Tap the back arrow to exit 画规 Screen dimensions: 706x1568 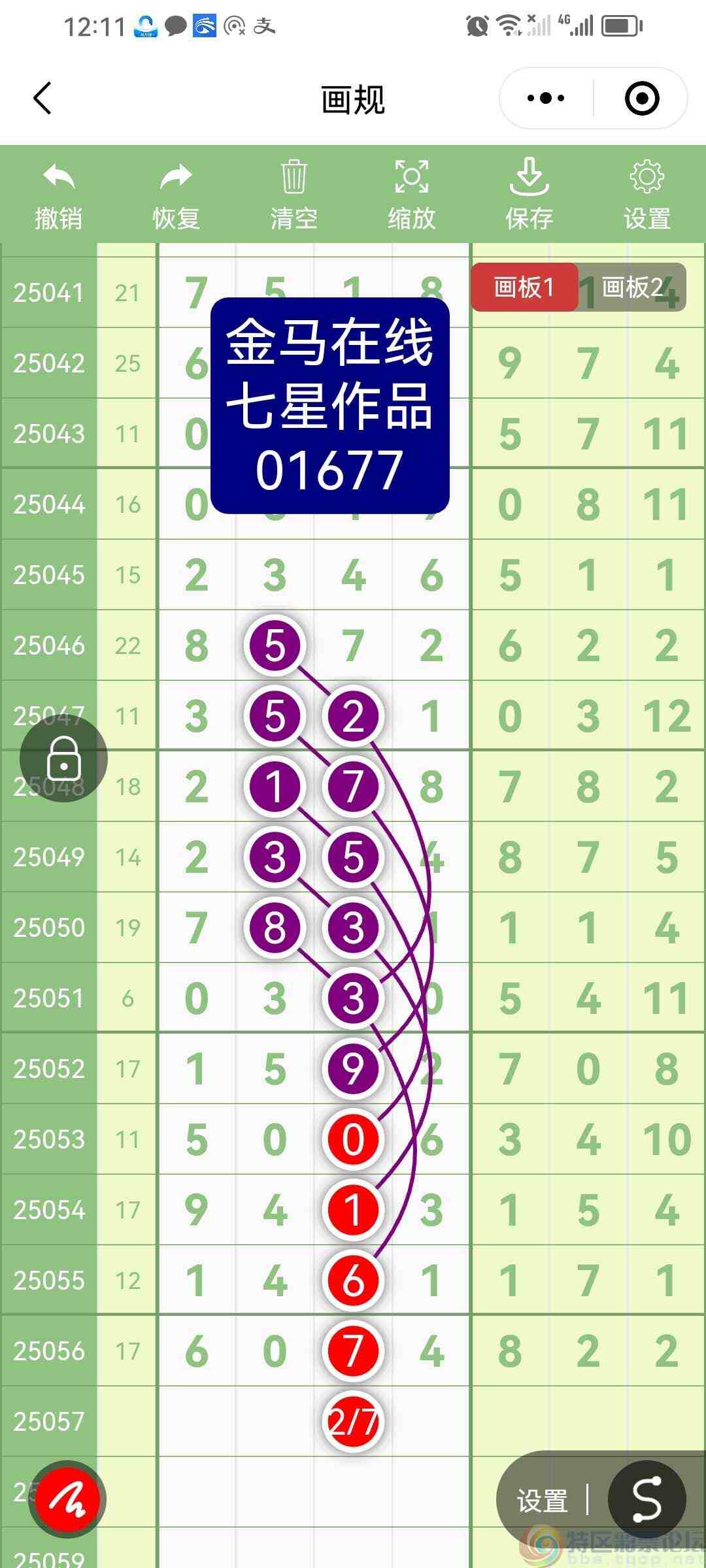[x=42, y=98]
